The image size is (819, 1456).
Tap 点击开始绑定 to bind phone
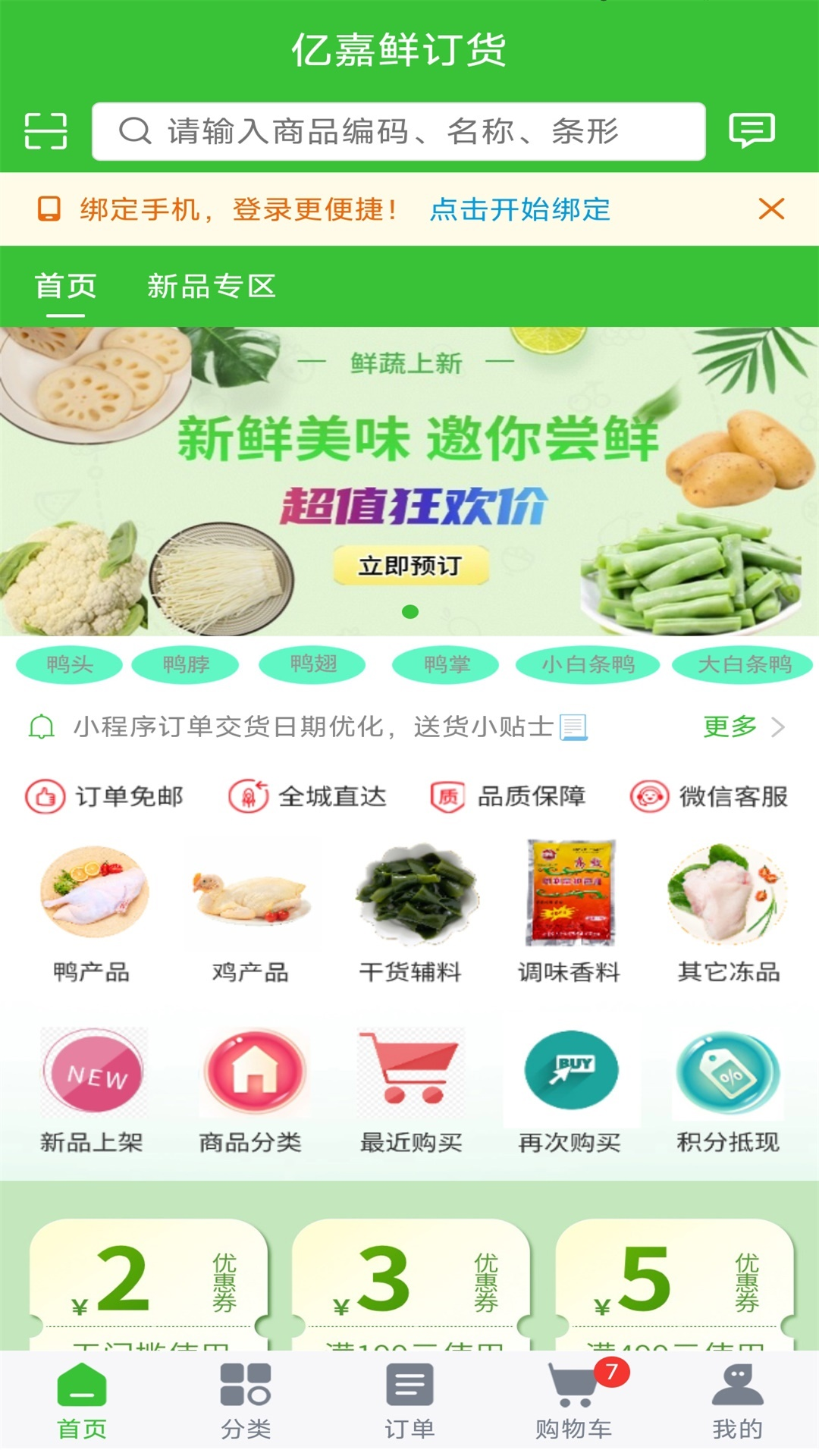tap(520, 209)
